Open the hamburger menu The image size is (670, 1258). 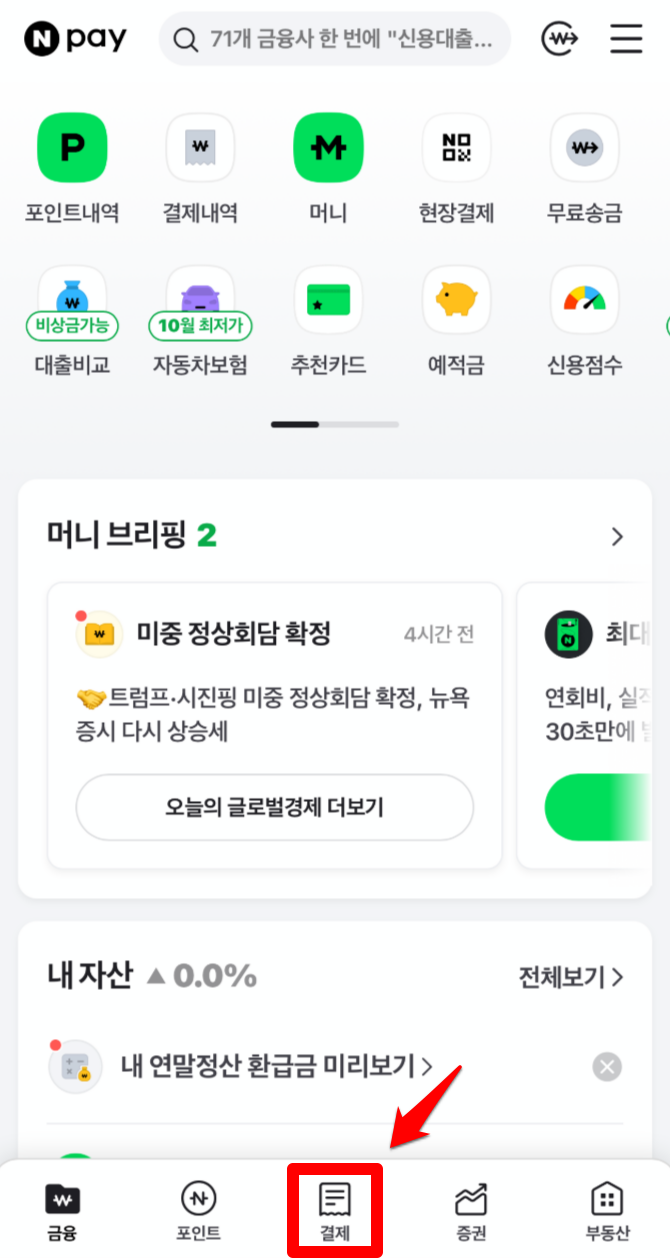pos(626,39)
